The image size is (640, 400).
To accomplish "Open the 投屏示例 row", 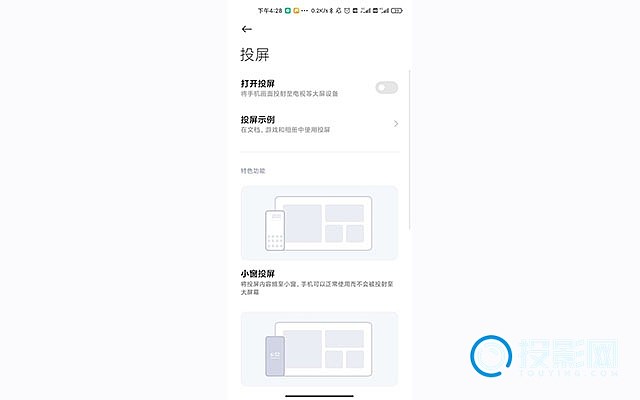I will [x=318, y=124].
